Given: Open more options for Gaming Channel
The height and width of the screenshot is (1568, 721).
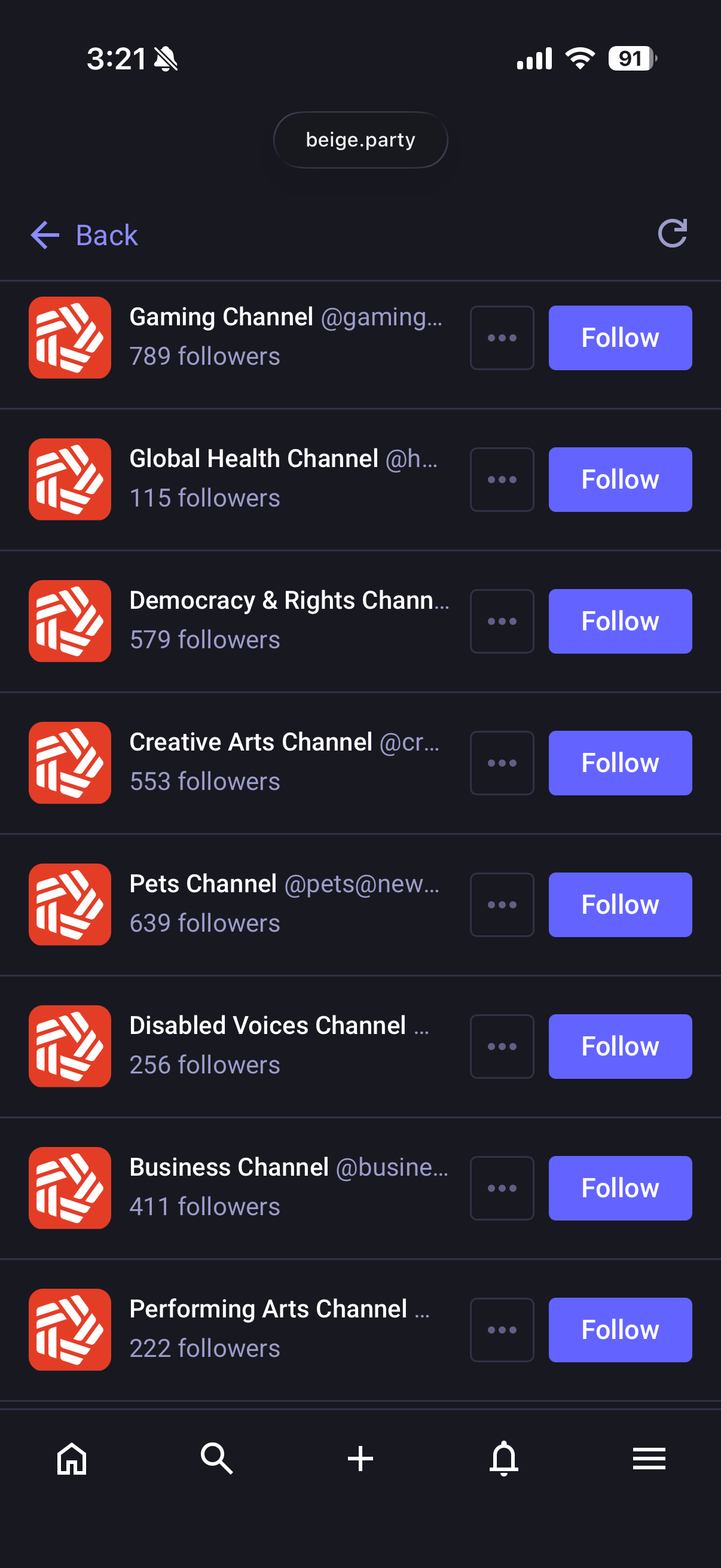Looking at the screenshot, I should point(502,338).
